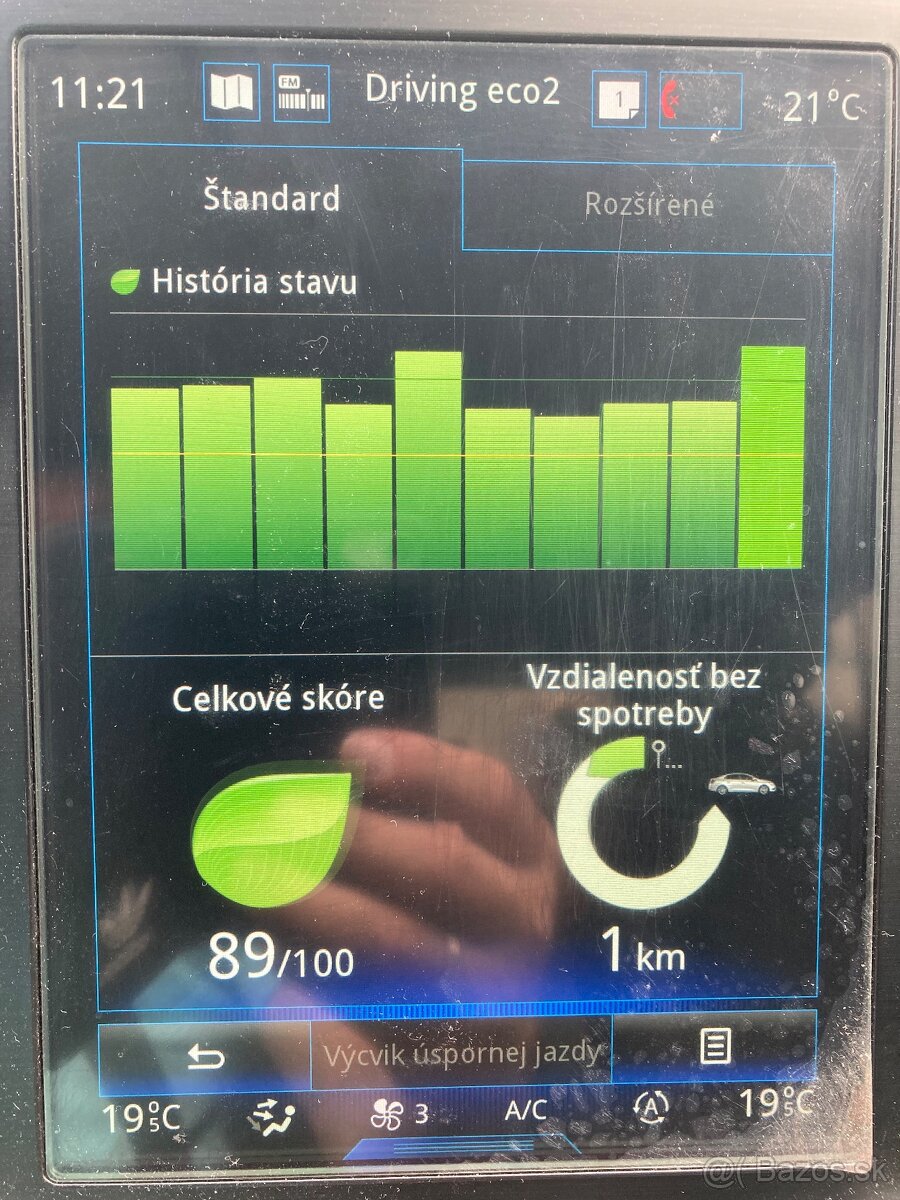Open the FM radio shortcut

[301, 94]
